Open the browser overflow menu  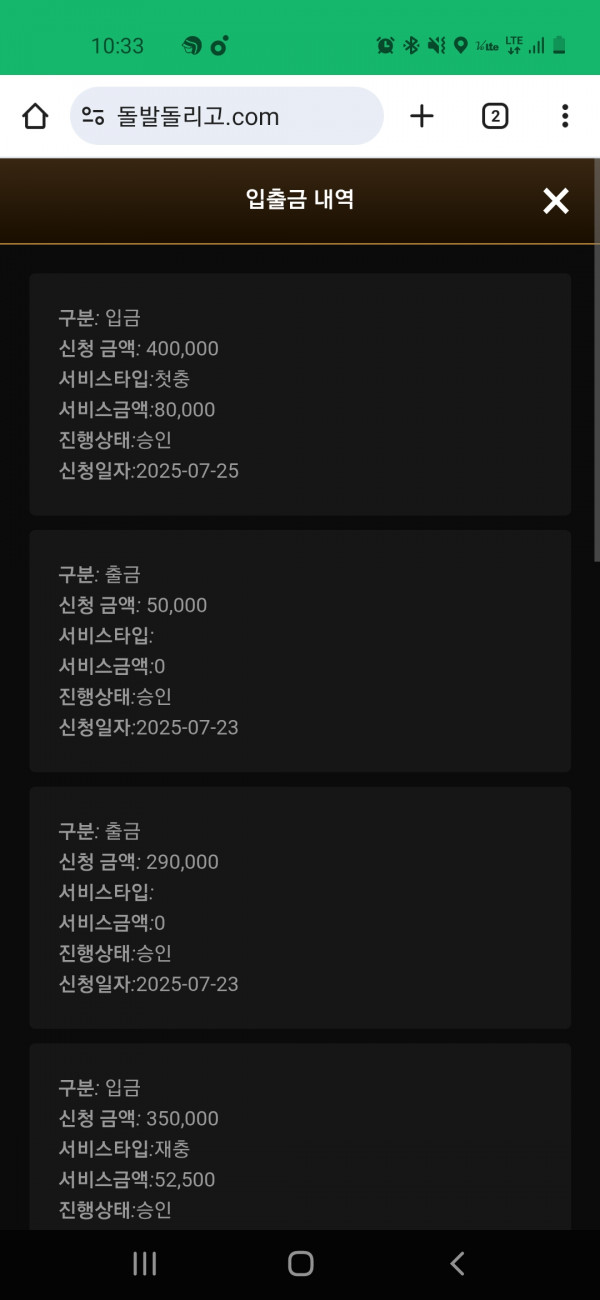tap(565, 116)
